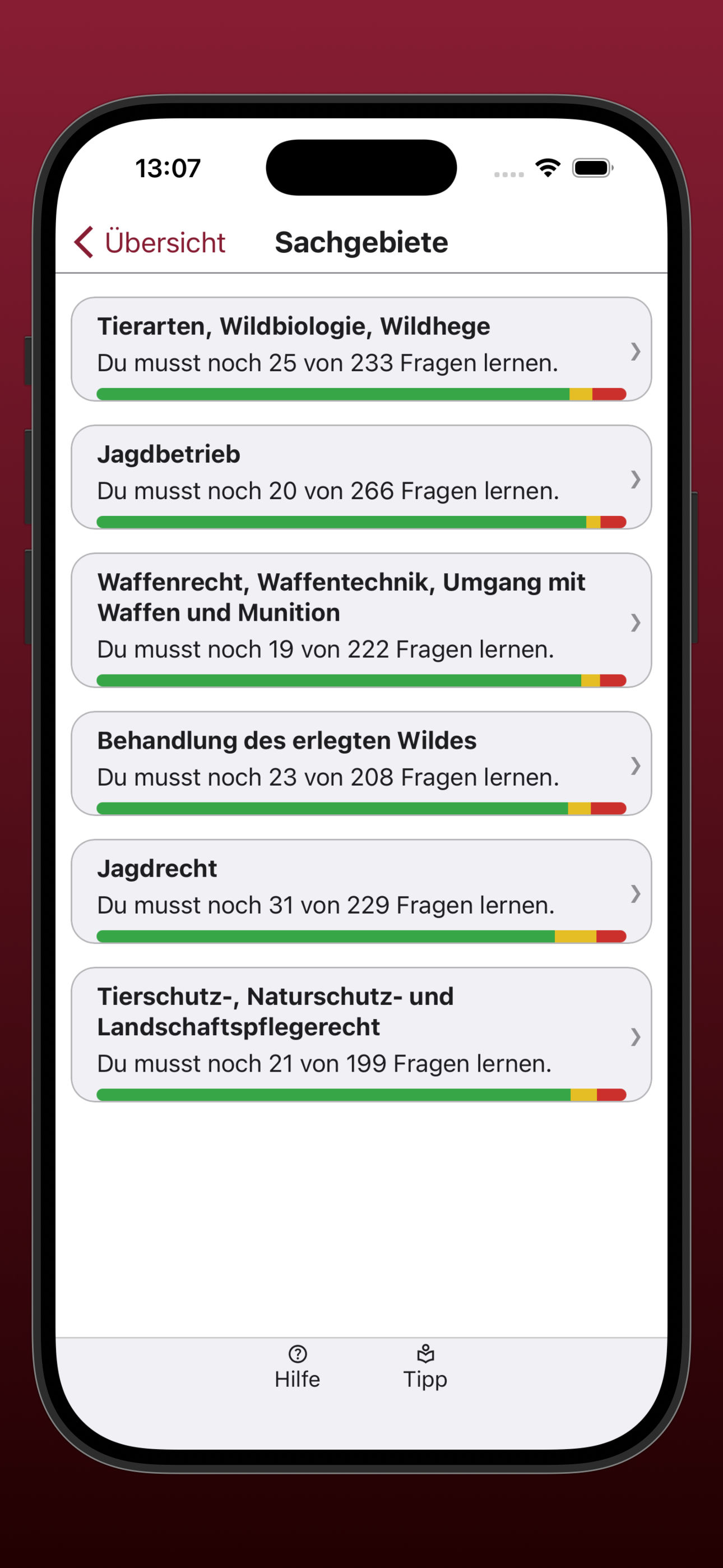Click the Sachgebiete title
723x1568 pixels.
point(361,242)
